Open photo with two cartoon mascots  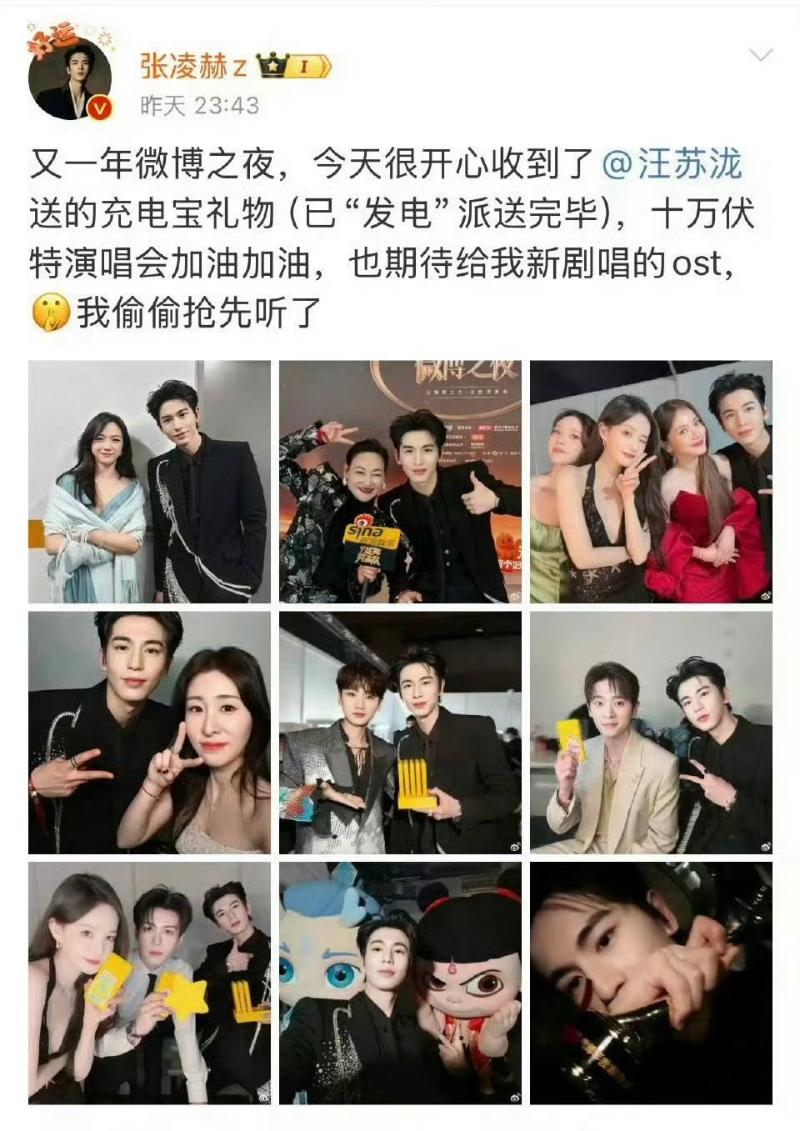[400, 983]
